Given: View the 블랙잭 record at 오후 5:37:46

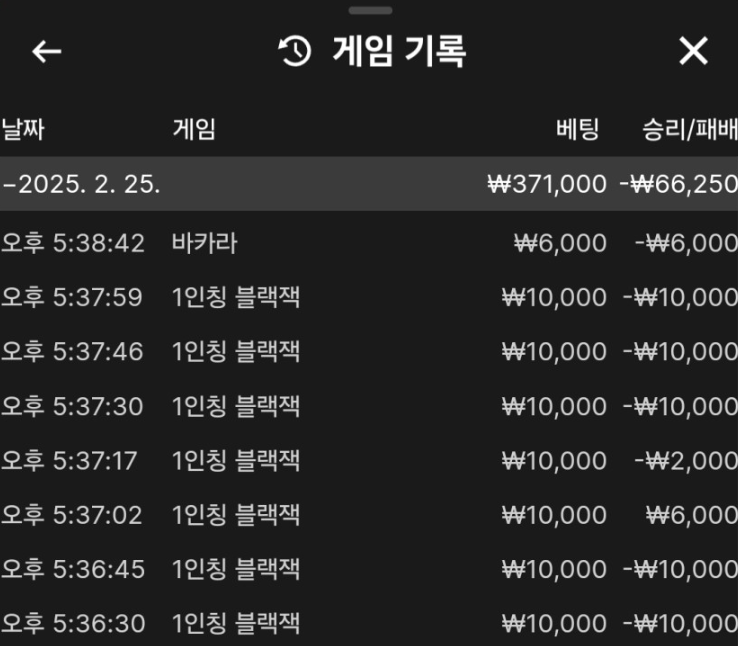Looking at the screenshot, I should [368, 352].
